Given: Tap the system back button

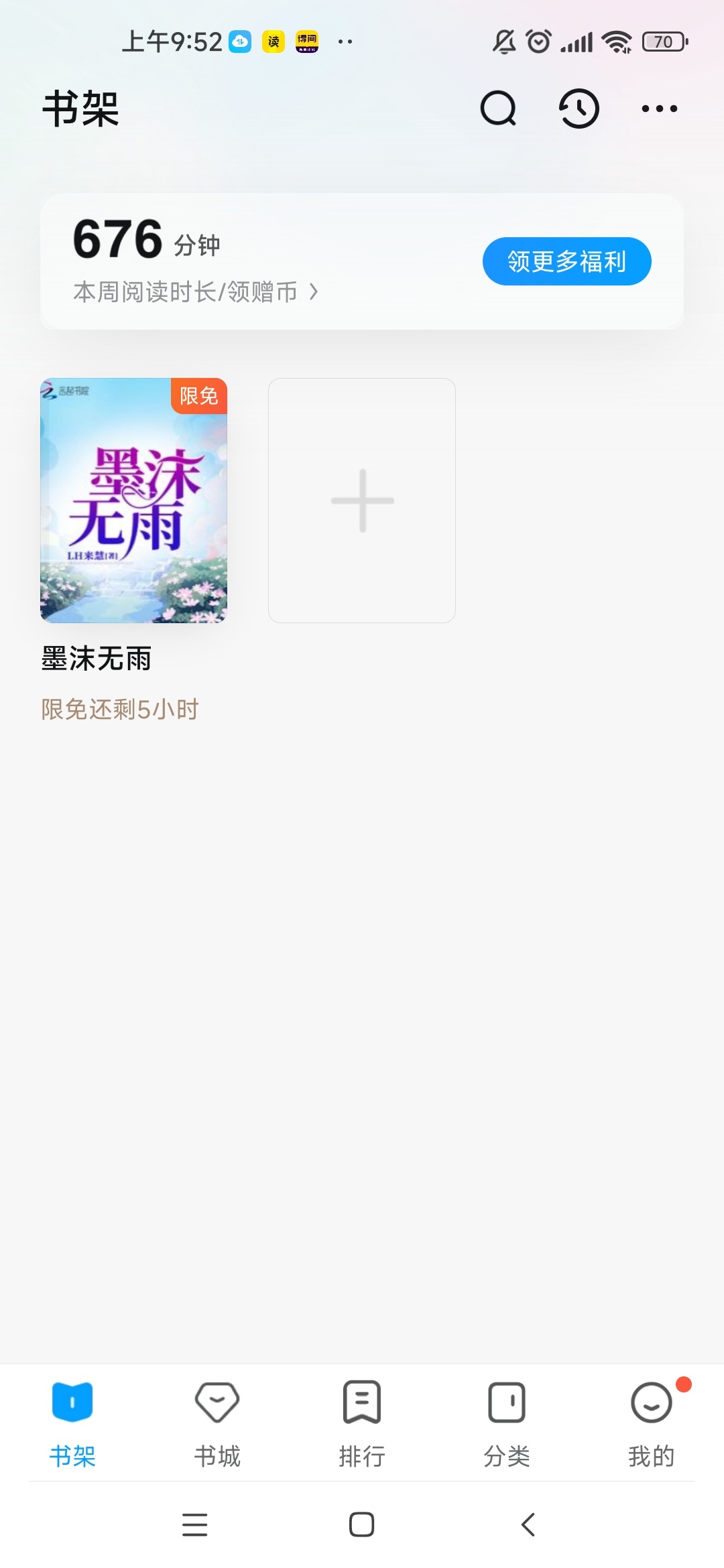Looking at the screenshot, I should pos(528,1524).
